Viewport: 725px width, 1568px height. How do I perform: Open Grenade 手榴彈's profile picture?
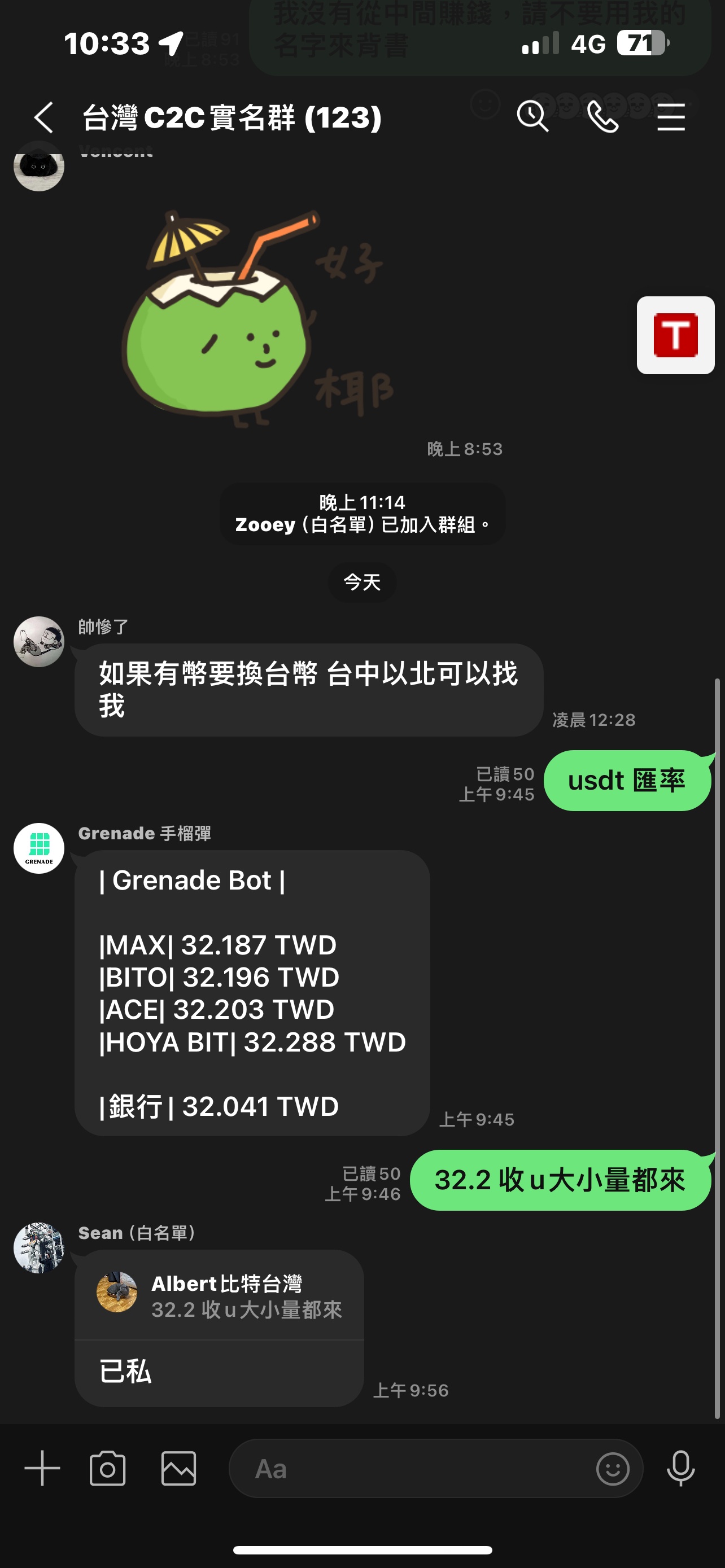point(39,848)
